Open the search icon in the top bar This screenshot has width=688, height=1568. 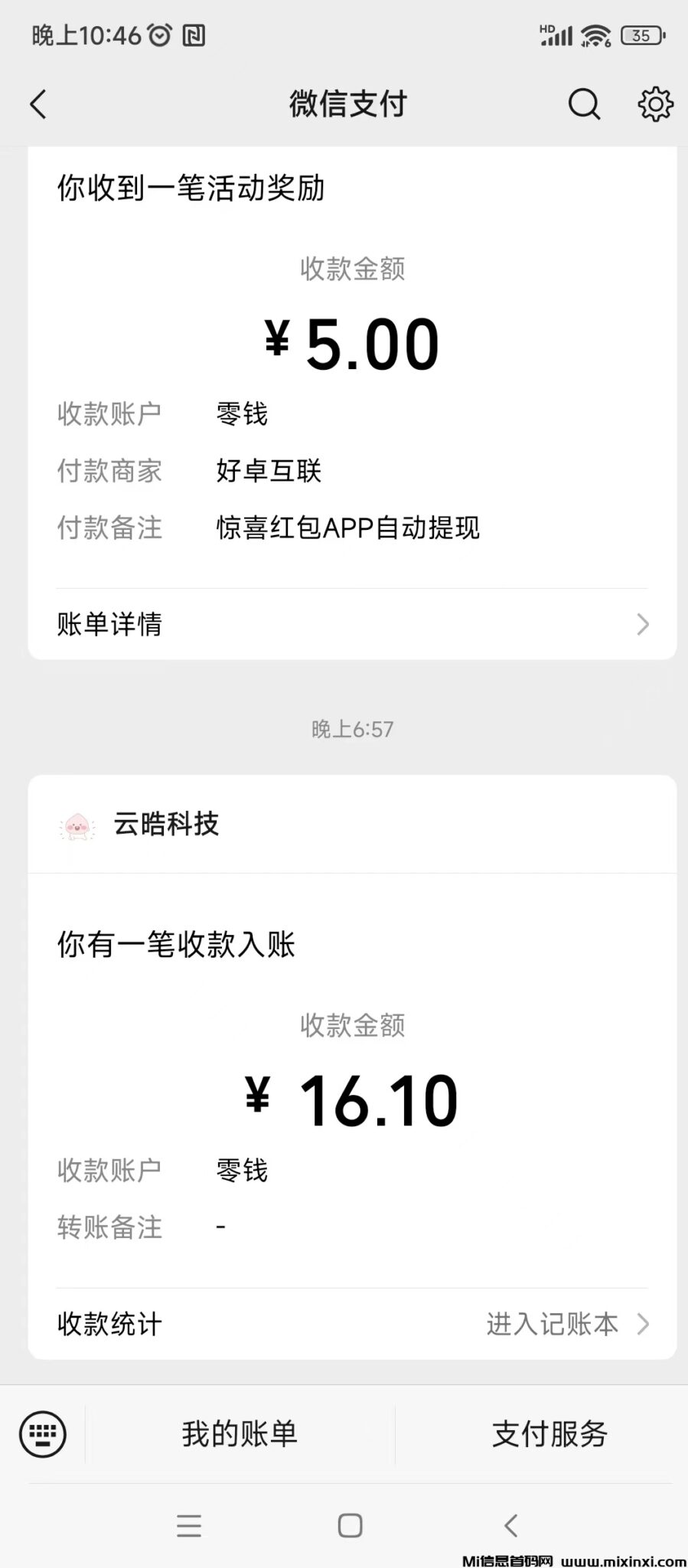click(584, 104)
